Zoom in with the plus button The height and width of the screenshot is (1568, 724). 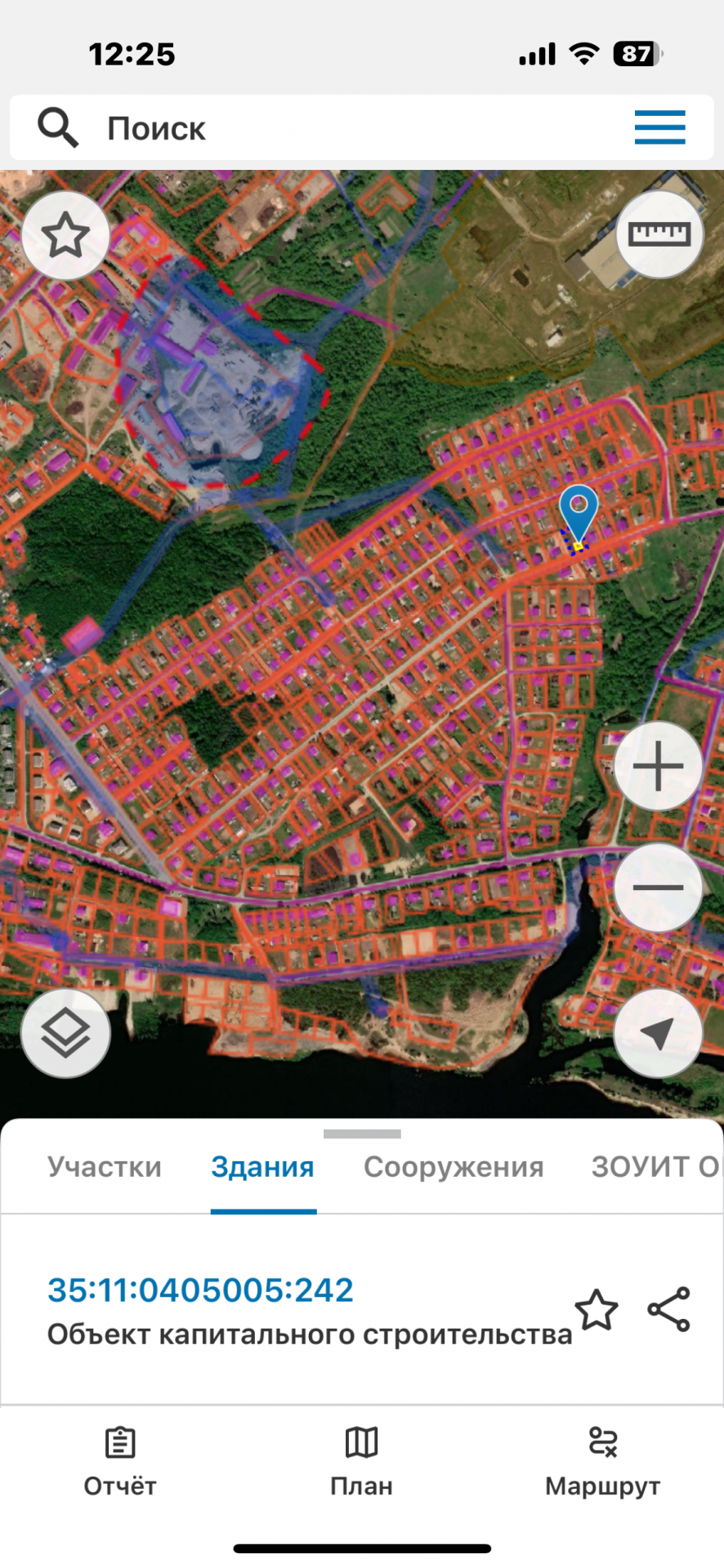point(658,767)
